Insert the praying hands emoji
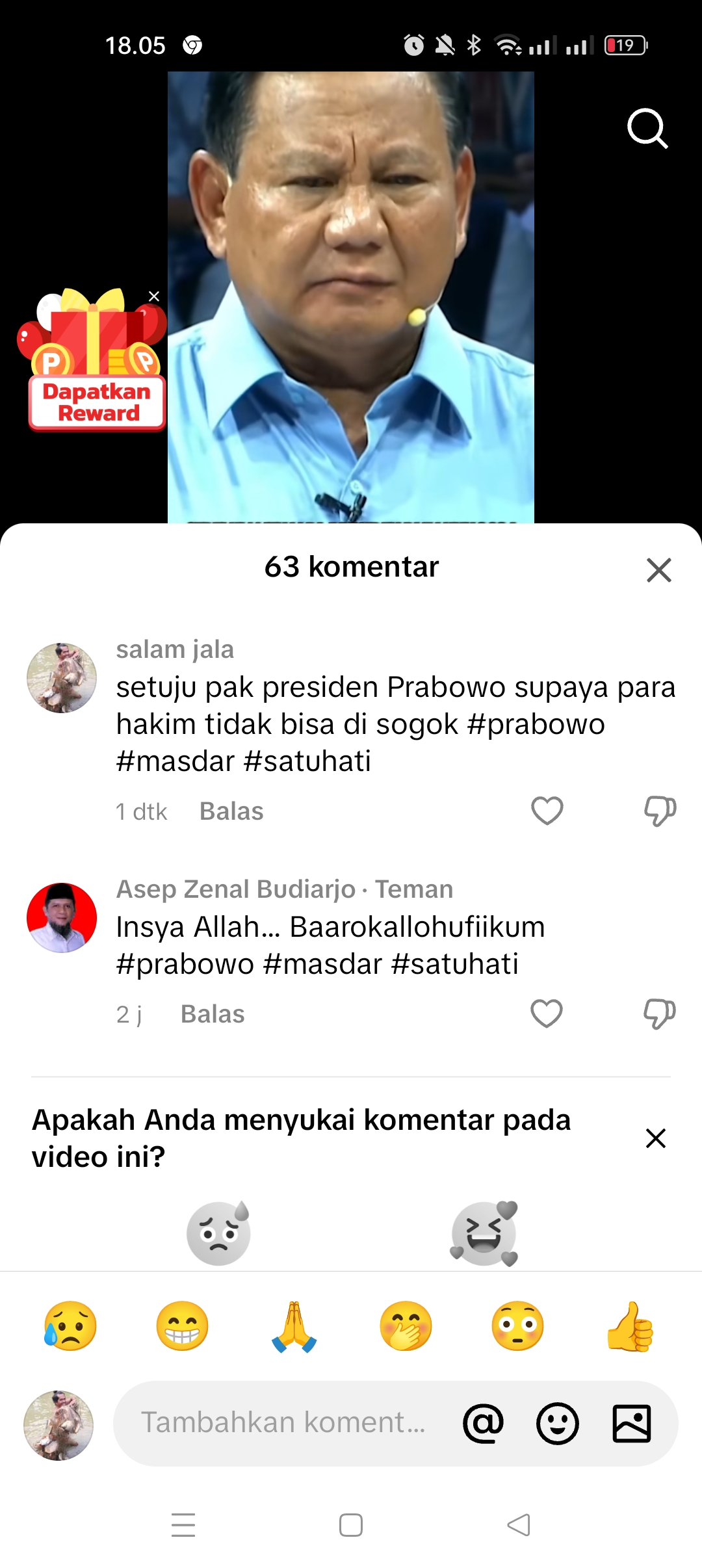Viewport: 702px width, 1568px height. (x=294, y=1327)
